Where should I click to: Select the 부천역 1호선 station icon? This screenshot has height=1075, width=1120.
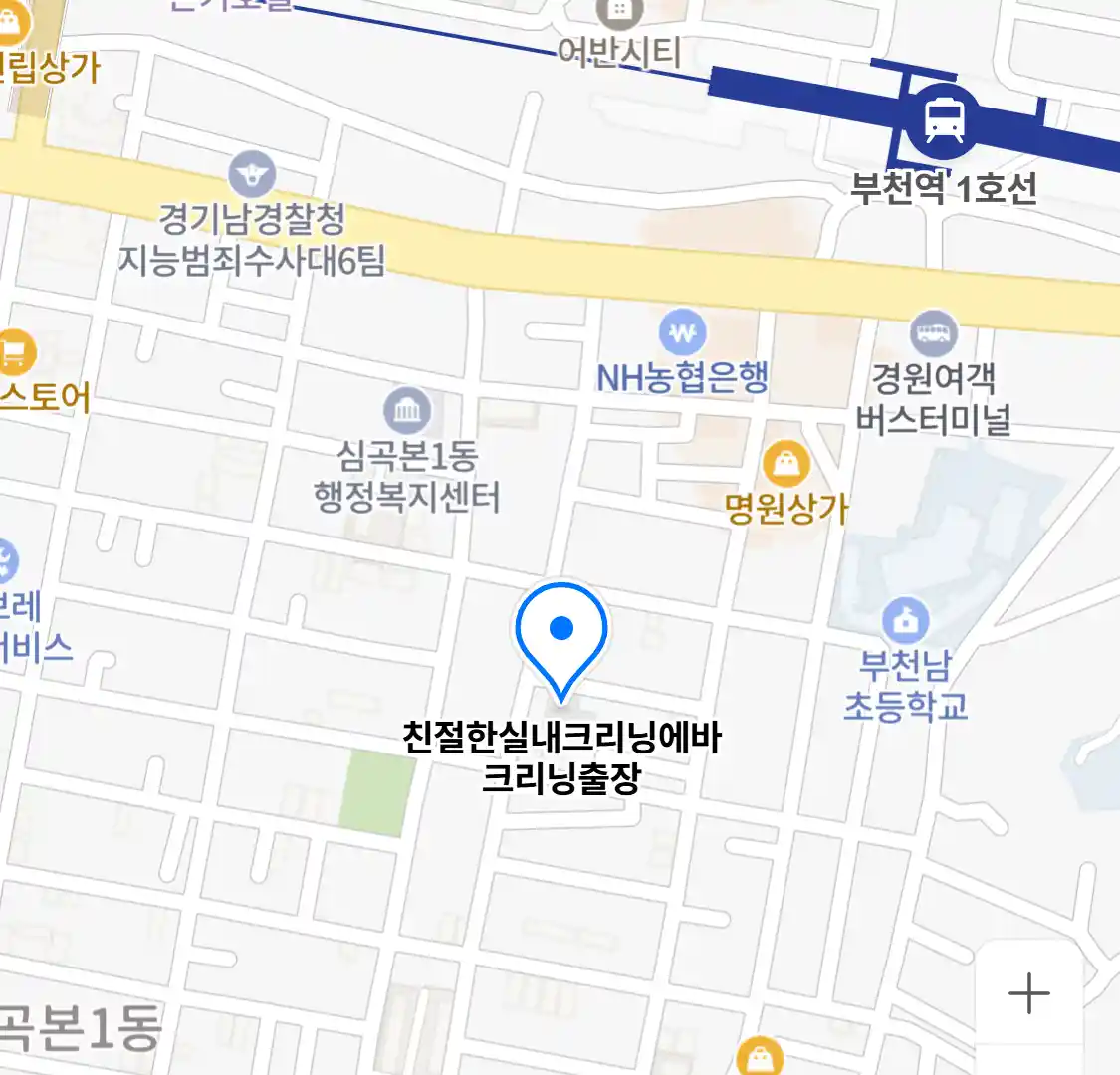click(x=943, y=119)
